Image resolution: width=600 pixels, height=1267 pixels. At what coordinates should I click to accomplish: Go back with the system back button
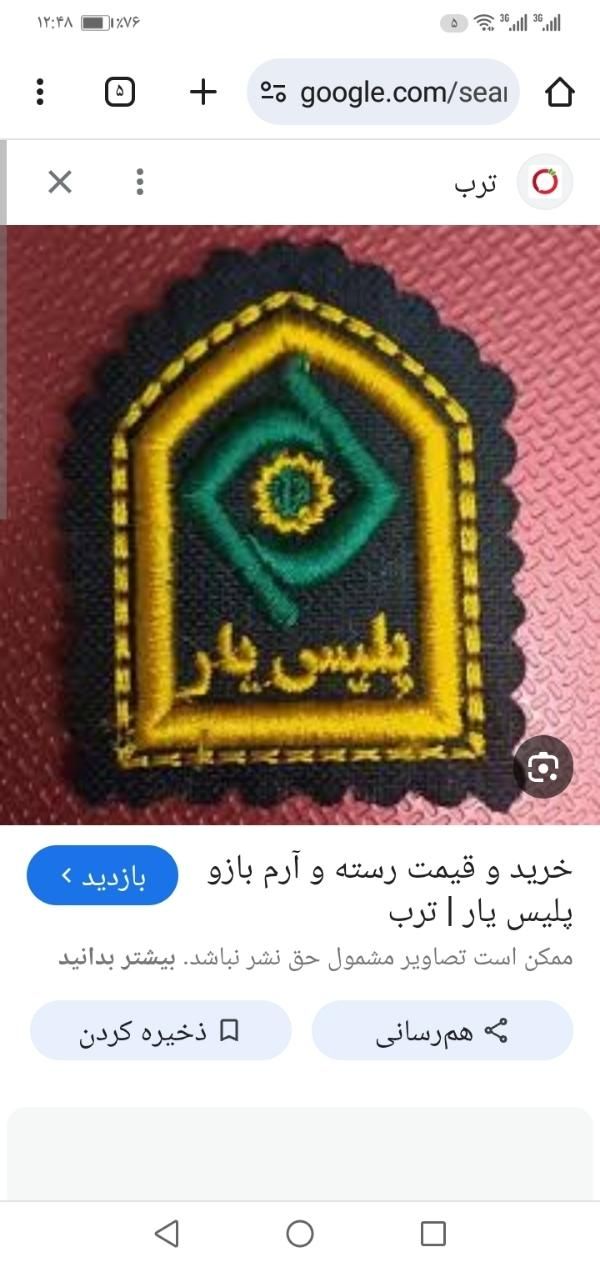pos(167,1233)
